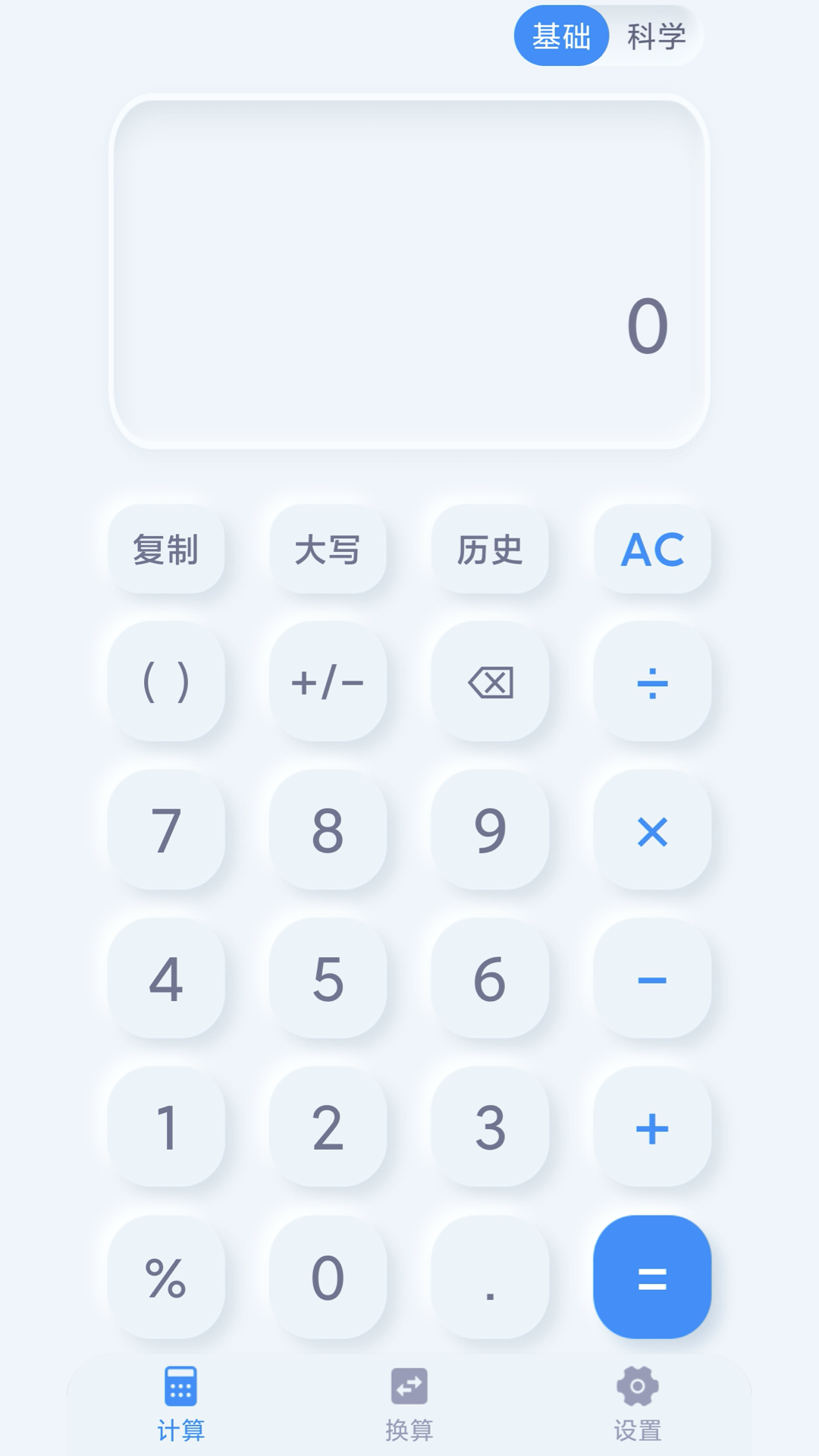
Task: Keep 基础 basic mode selected
Action: (x=561, y=36)
